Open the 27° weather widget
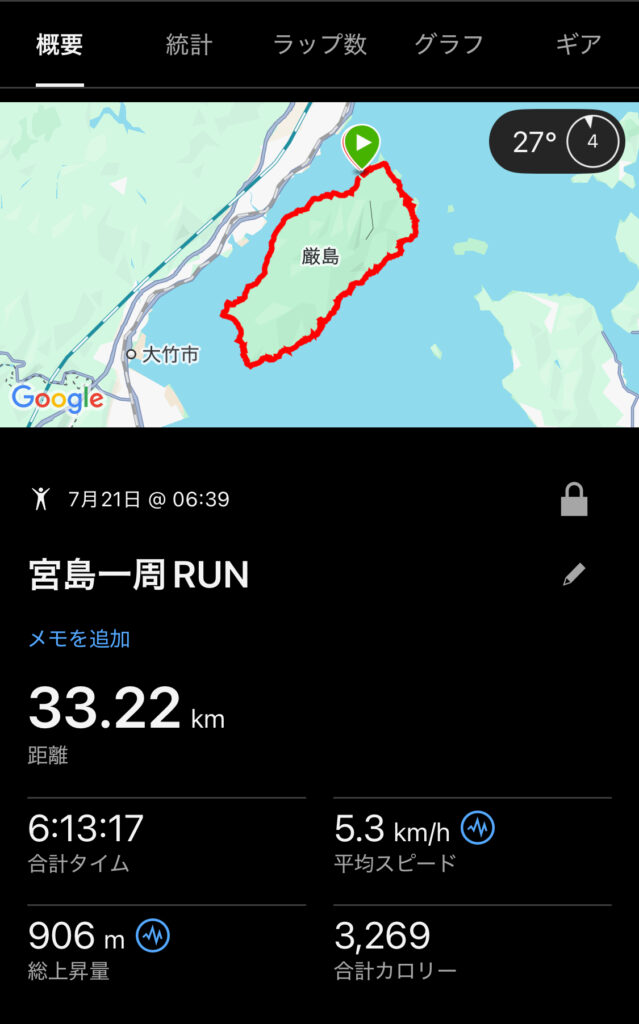This screenshot has height=1024, width=639. 557,142
